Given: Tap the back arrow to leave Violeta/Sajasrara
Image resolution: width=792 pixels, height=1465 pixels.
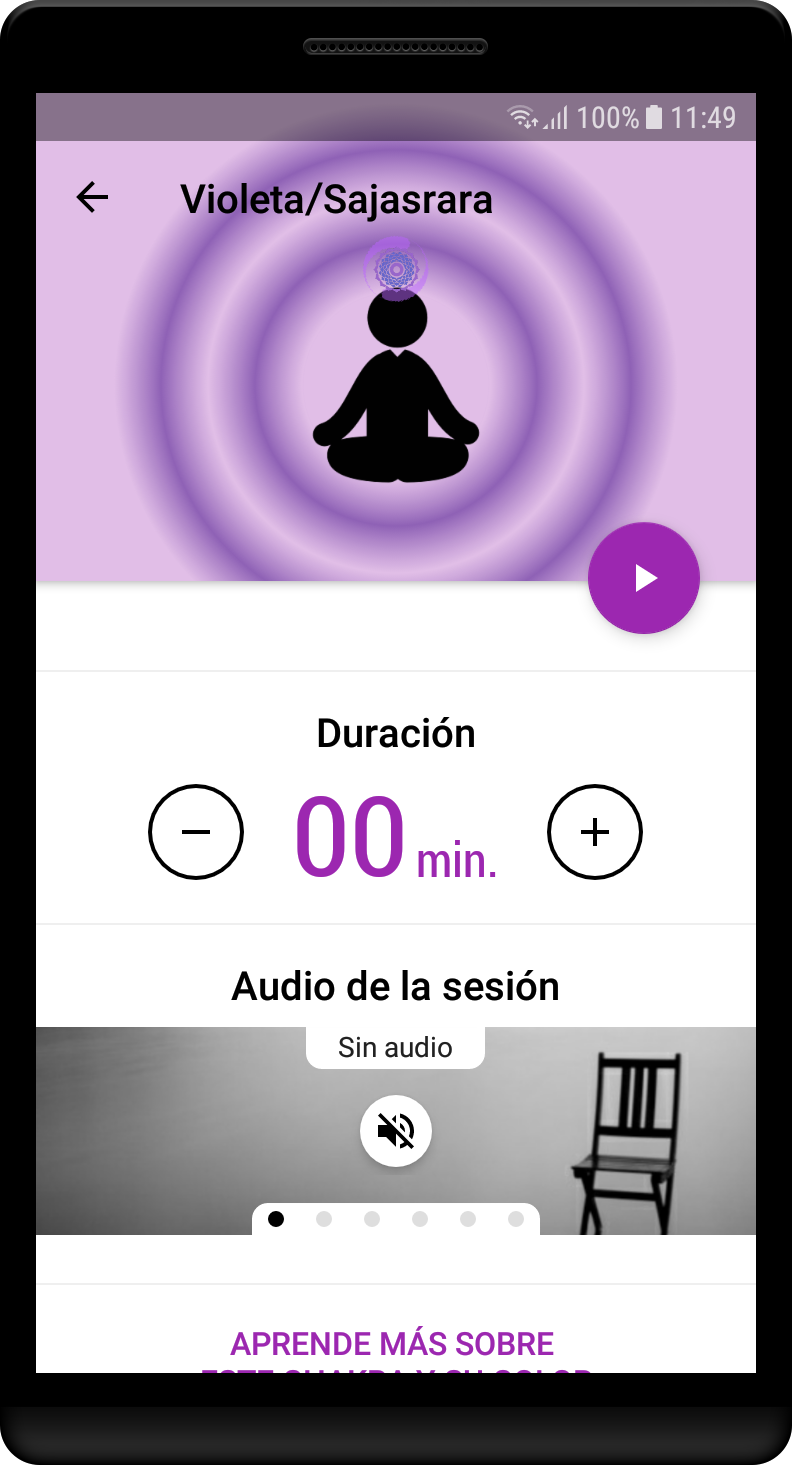Looking at the screenshot, I should point(92,197).
